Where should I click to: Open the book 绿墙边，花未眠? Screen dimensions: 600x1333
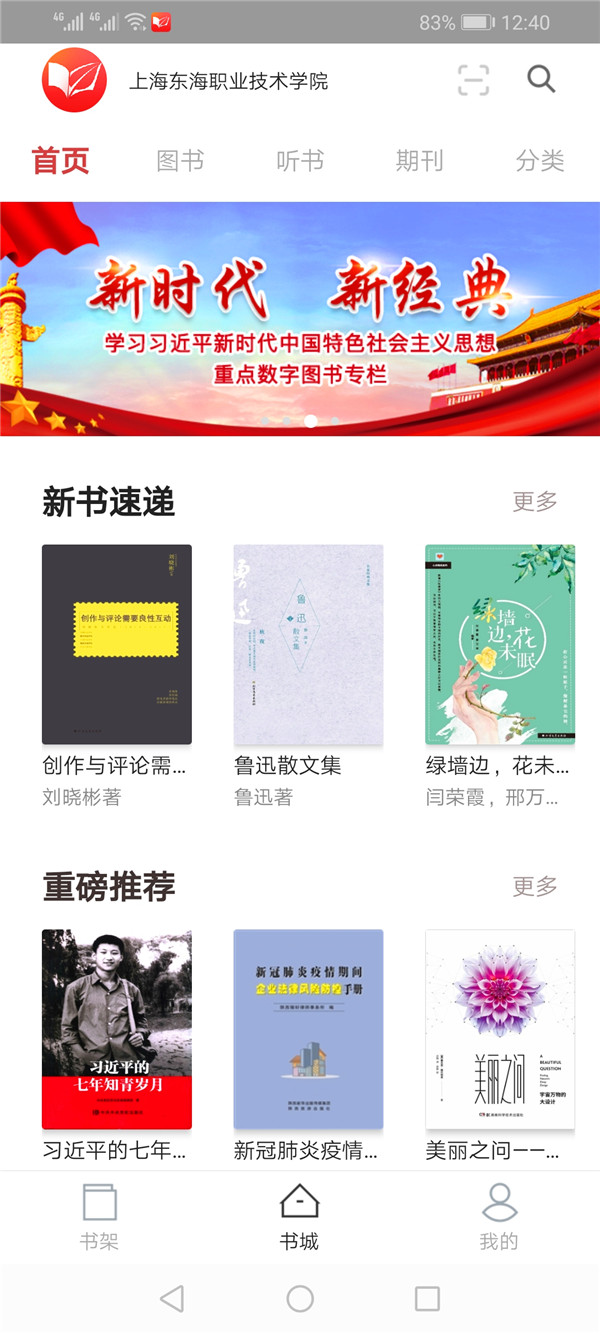point(500,644)
